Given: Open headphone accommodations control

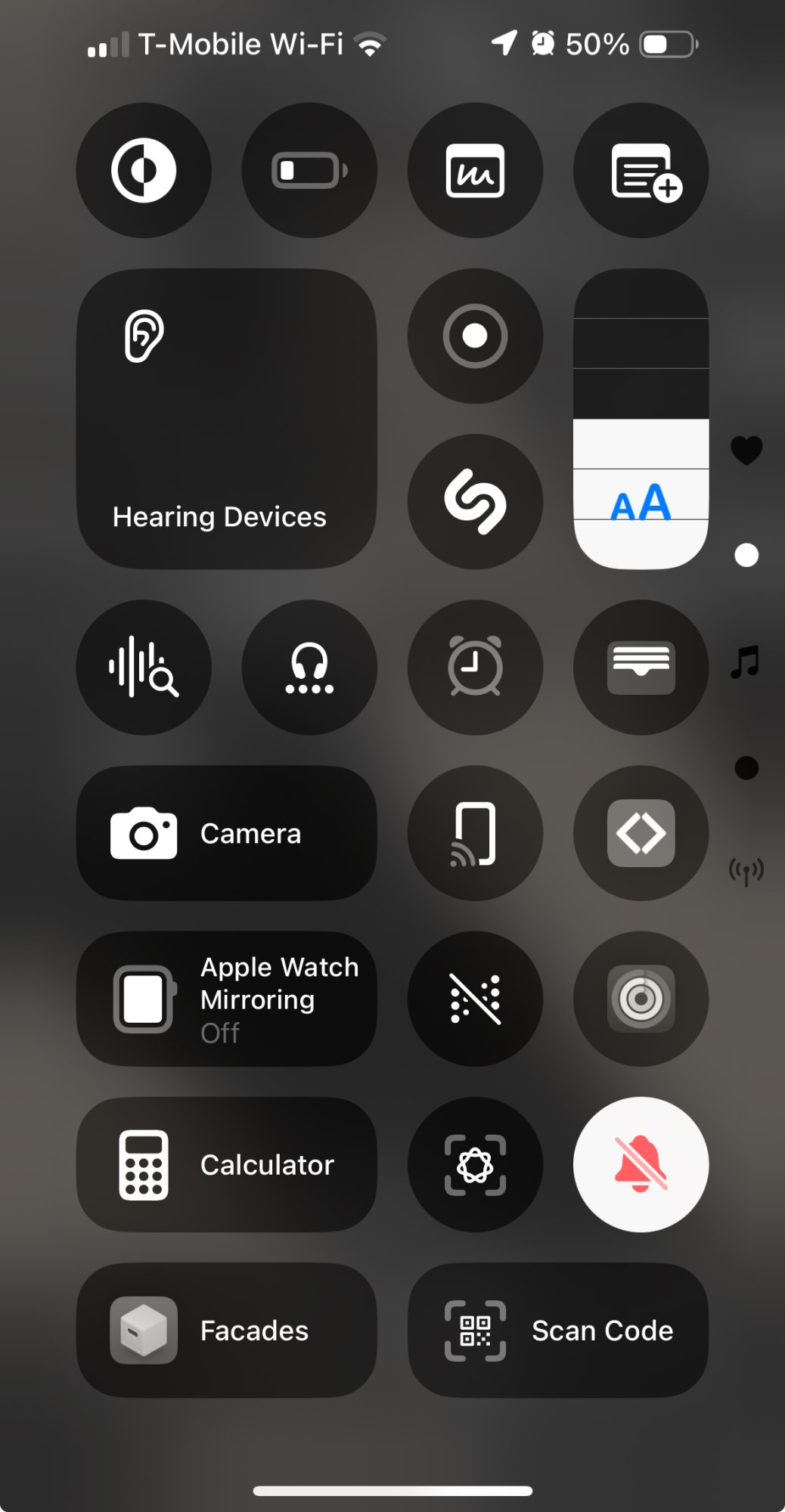Looking at the screenshot, I should pyautogui.click(x=309, y=667).
